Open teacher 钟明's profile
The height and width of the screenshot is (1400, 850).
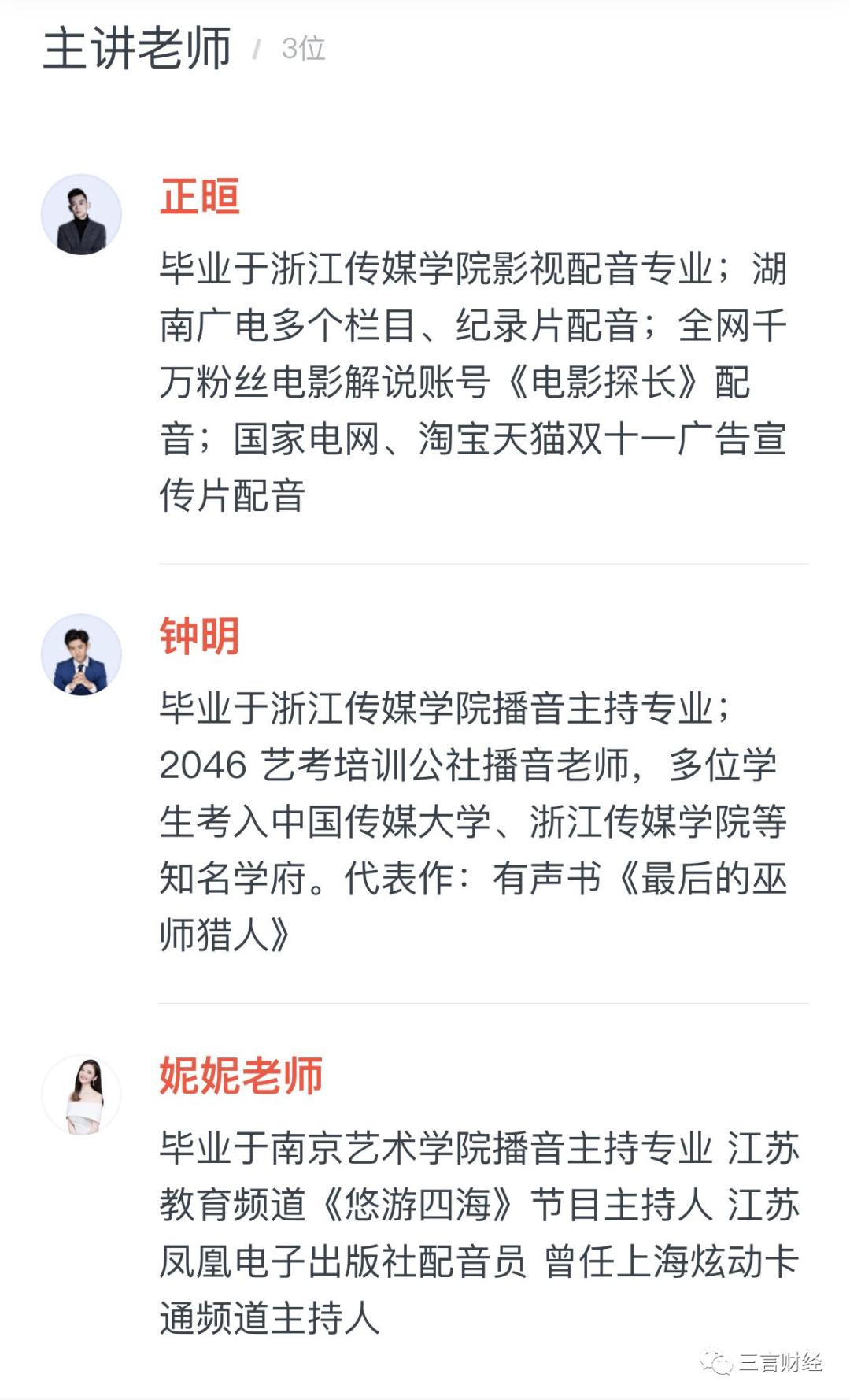(199, 635)
